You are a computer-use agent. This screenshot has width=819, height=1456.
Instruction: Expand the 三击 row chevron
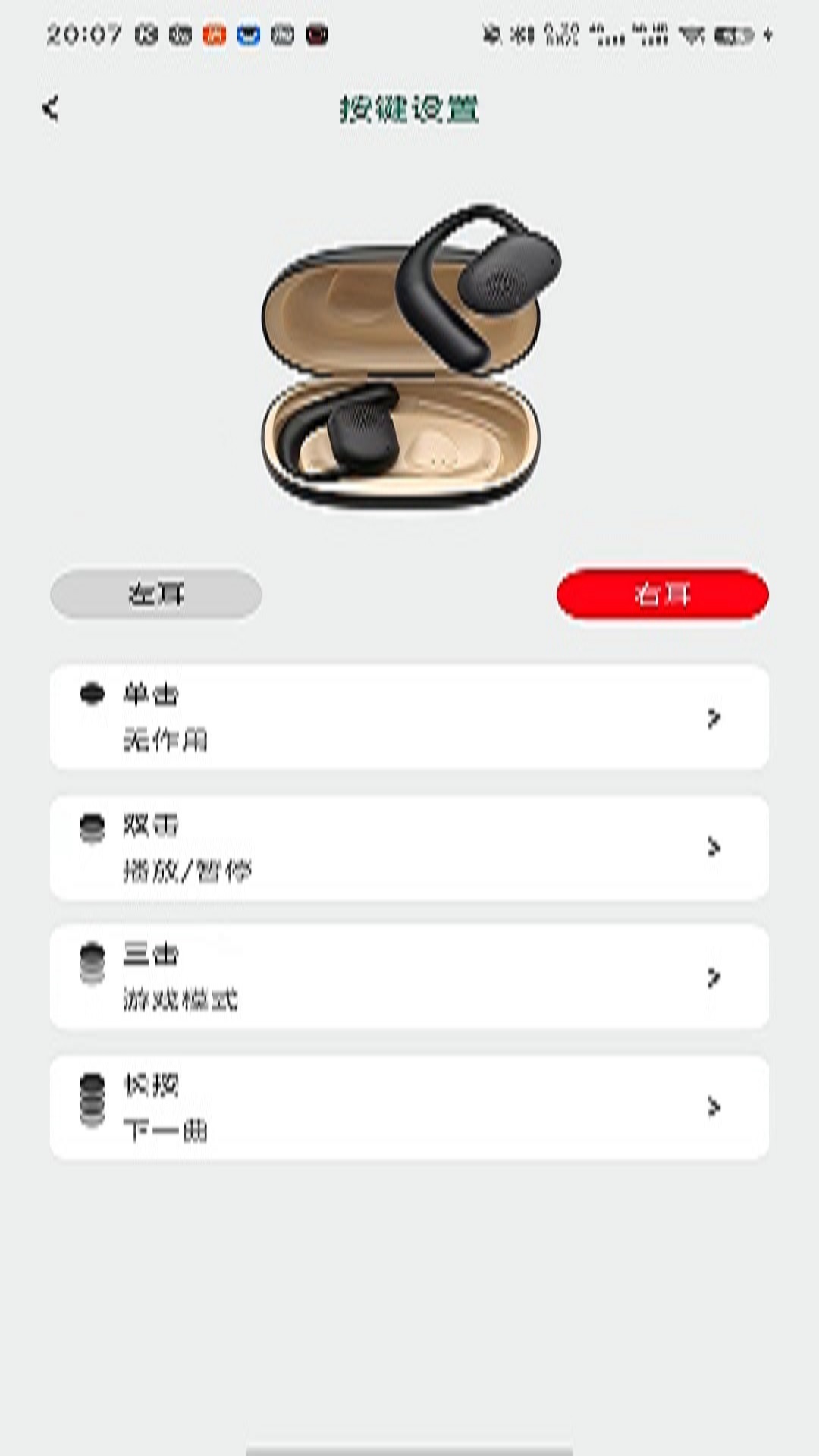point(713,980)
